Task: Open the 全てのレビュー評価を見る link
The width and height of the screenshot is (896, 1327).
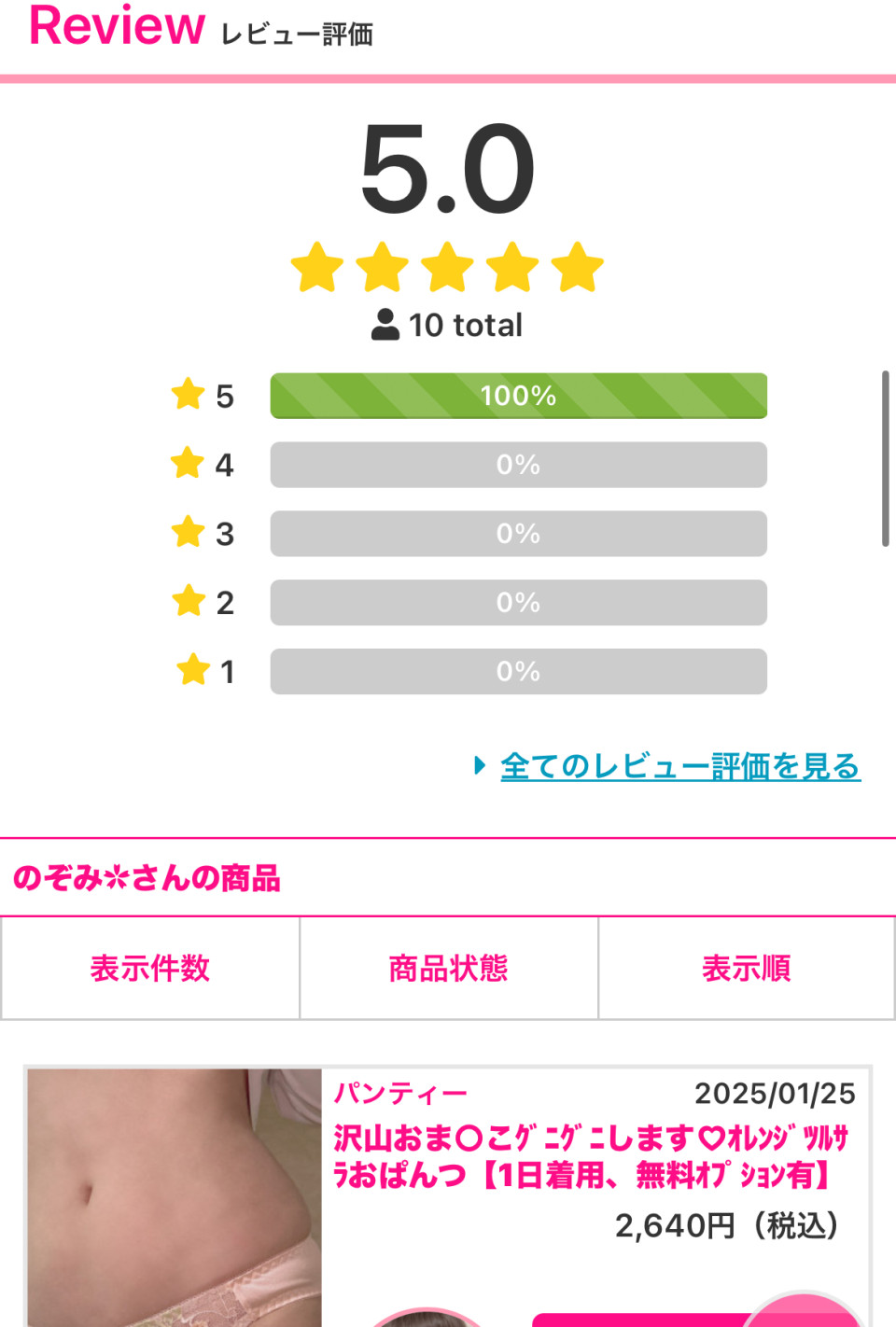Action: pyautogui.click(x=679, y=766)
